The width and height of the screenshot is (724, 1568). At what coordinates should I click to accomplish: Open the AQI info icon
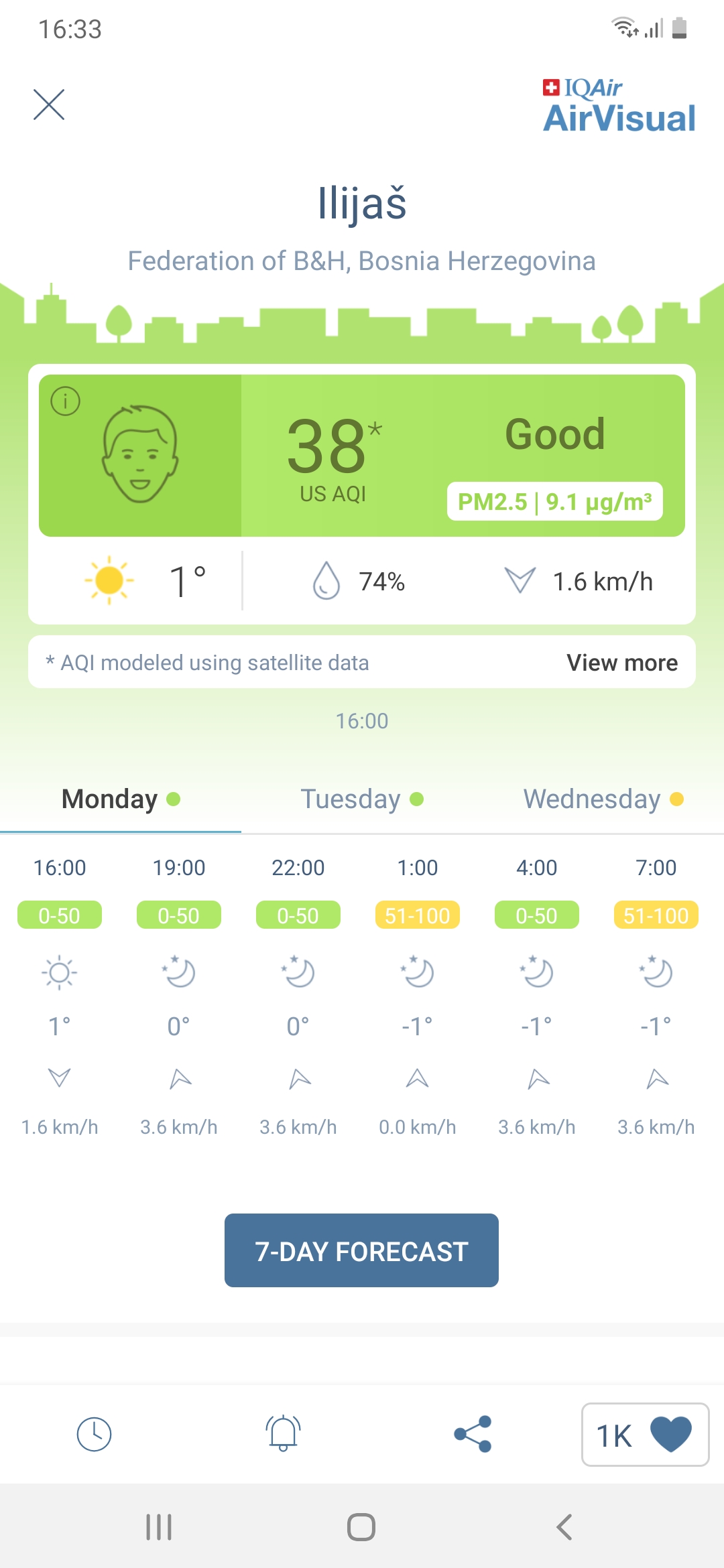(66, 401)
